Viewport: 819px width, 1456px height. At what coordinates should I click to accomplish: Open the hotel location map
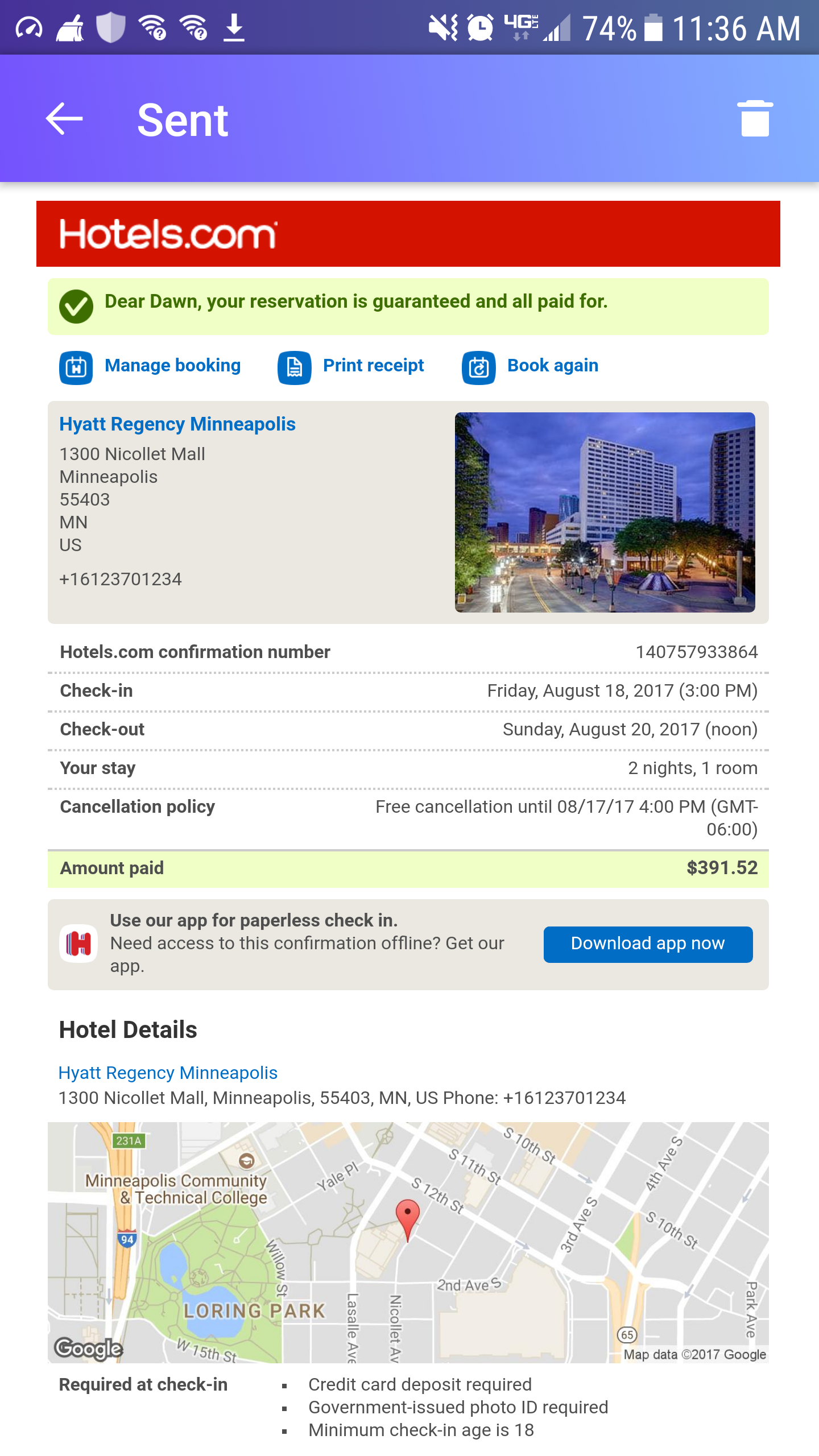point(408,1242)
